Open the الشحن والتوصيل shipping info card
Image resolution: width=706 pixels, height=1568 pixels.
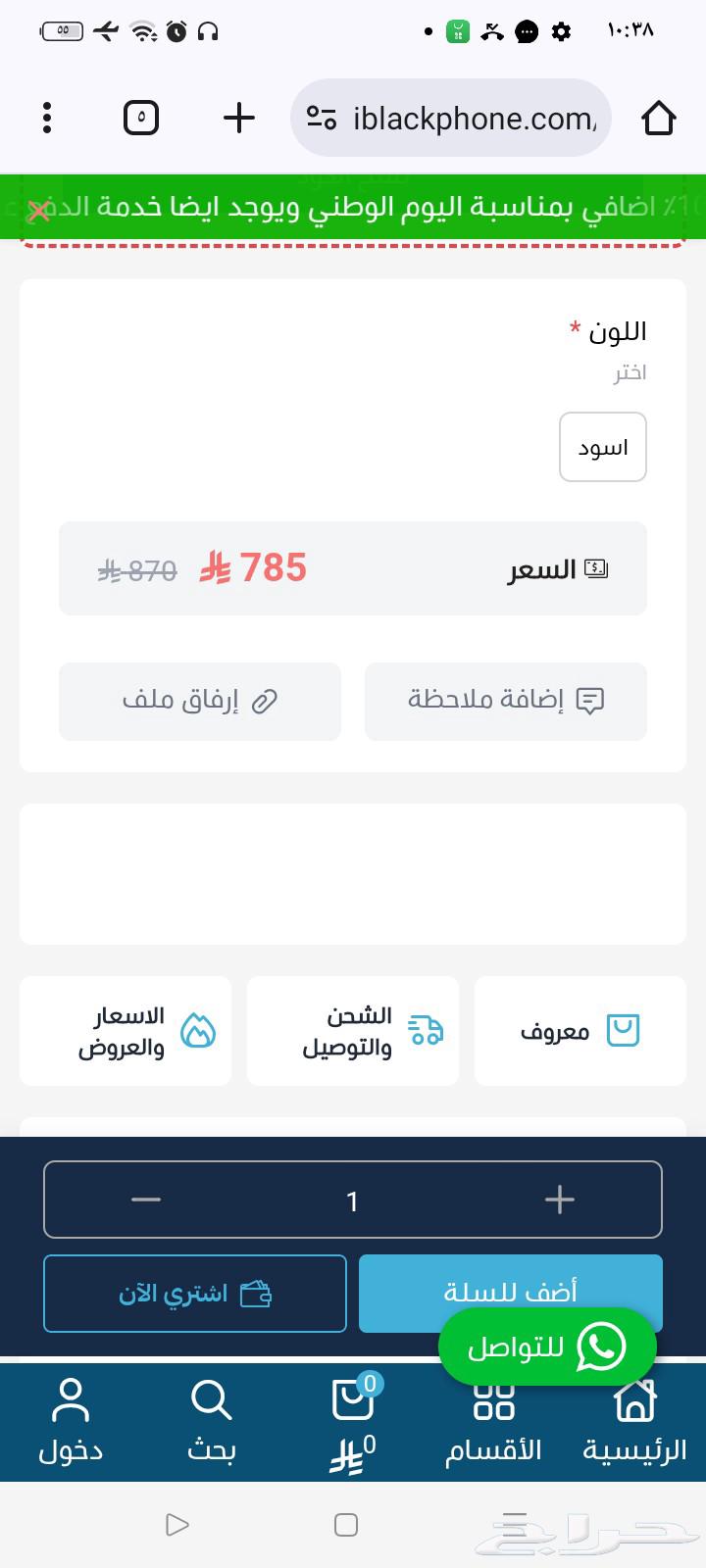click(352, 1030)
